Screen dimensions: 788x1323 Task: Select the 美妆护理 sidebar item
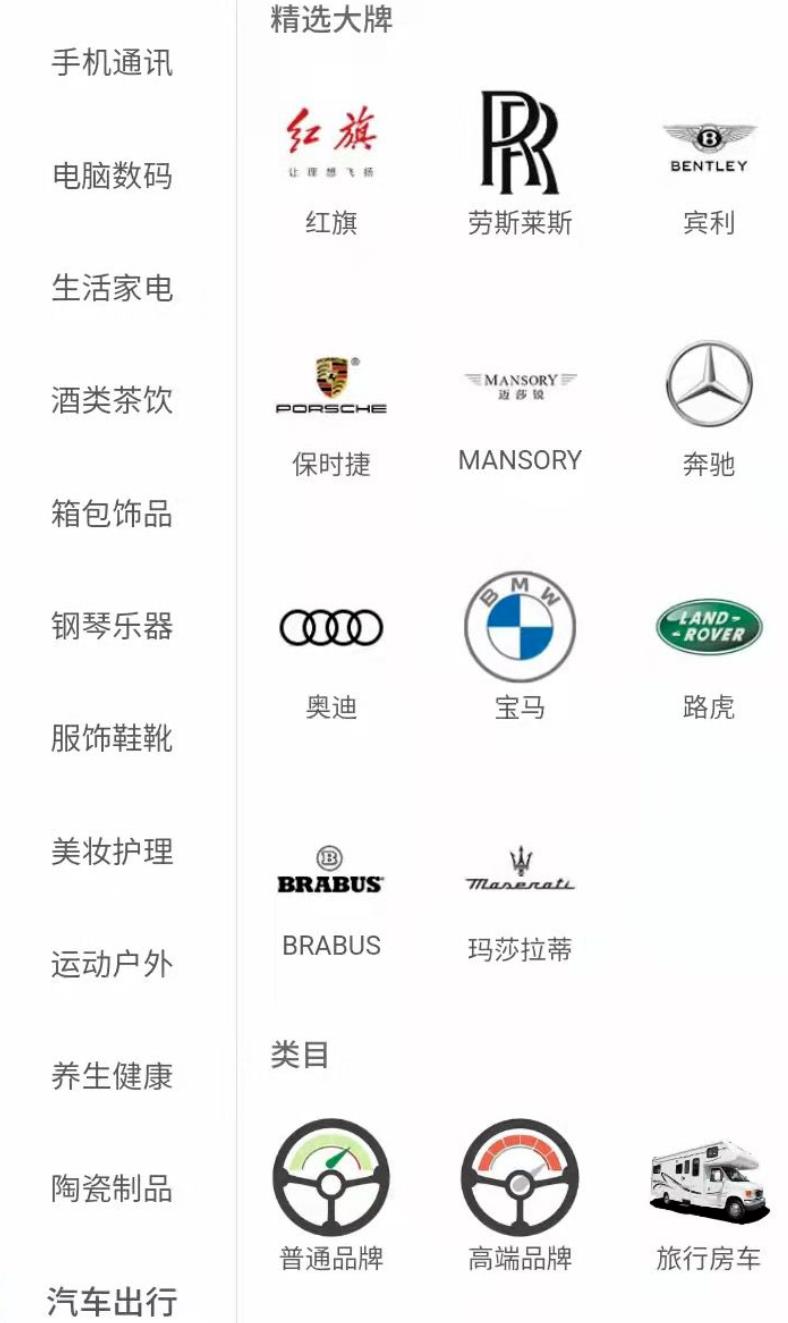tap(111, 852)
